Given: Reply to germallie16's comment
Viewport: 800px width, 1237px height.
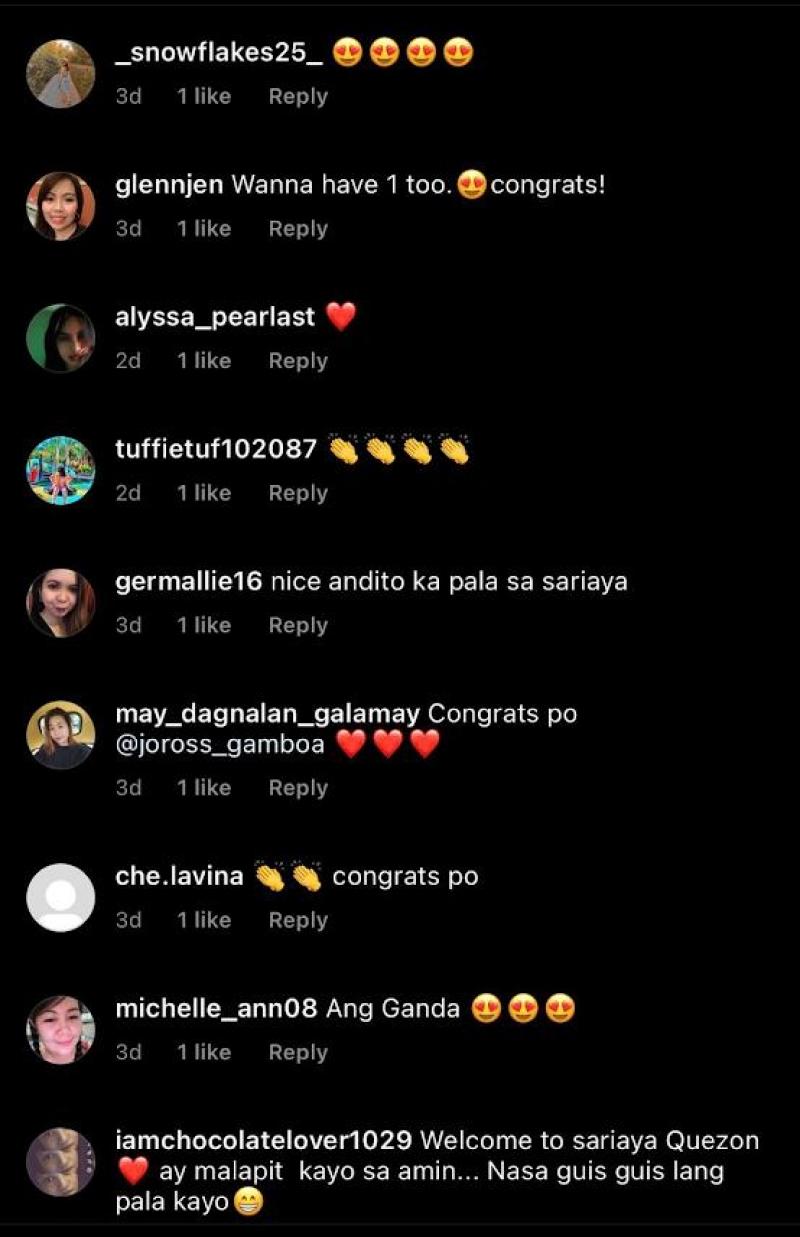Looking at the screenshot, I should (298, 625).
